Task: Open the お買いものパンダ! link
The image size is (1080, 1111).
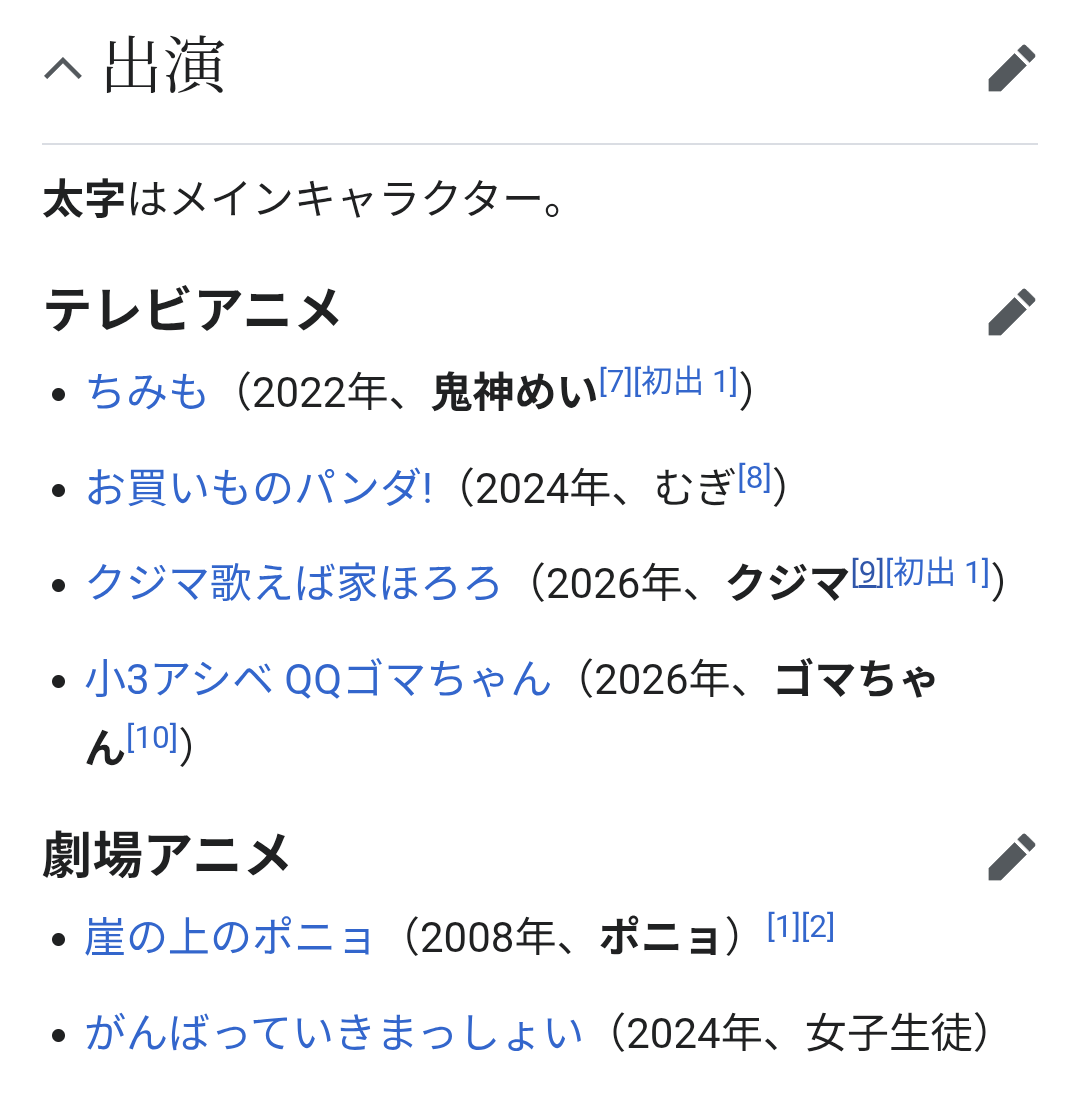Action: pos(259,488)
